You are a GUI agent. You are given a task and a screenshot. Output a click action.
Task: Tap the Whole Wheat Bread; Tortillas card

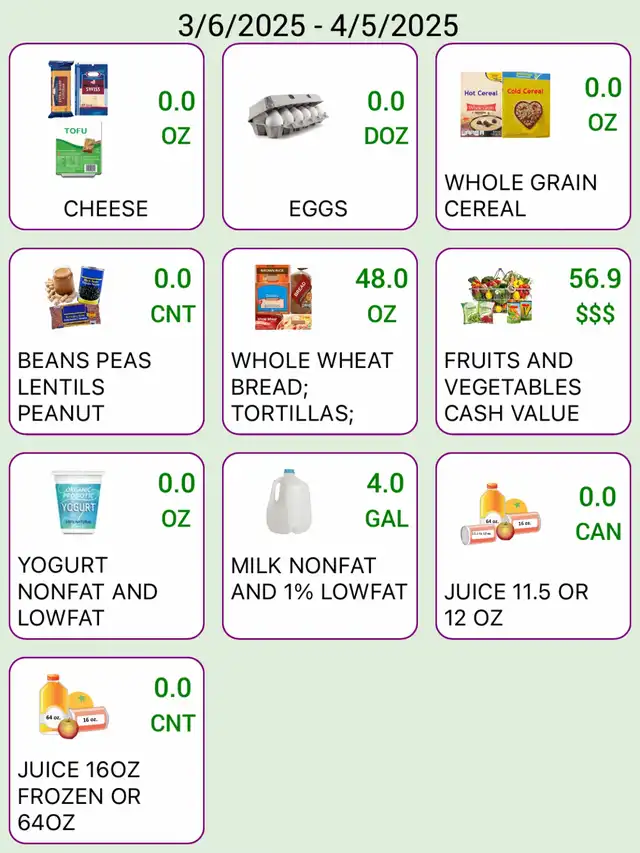coord(319,341)
